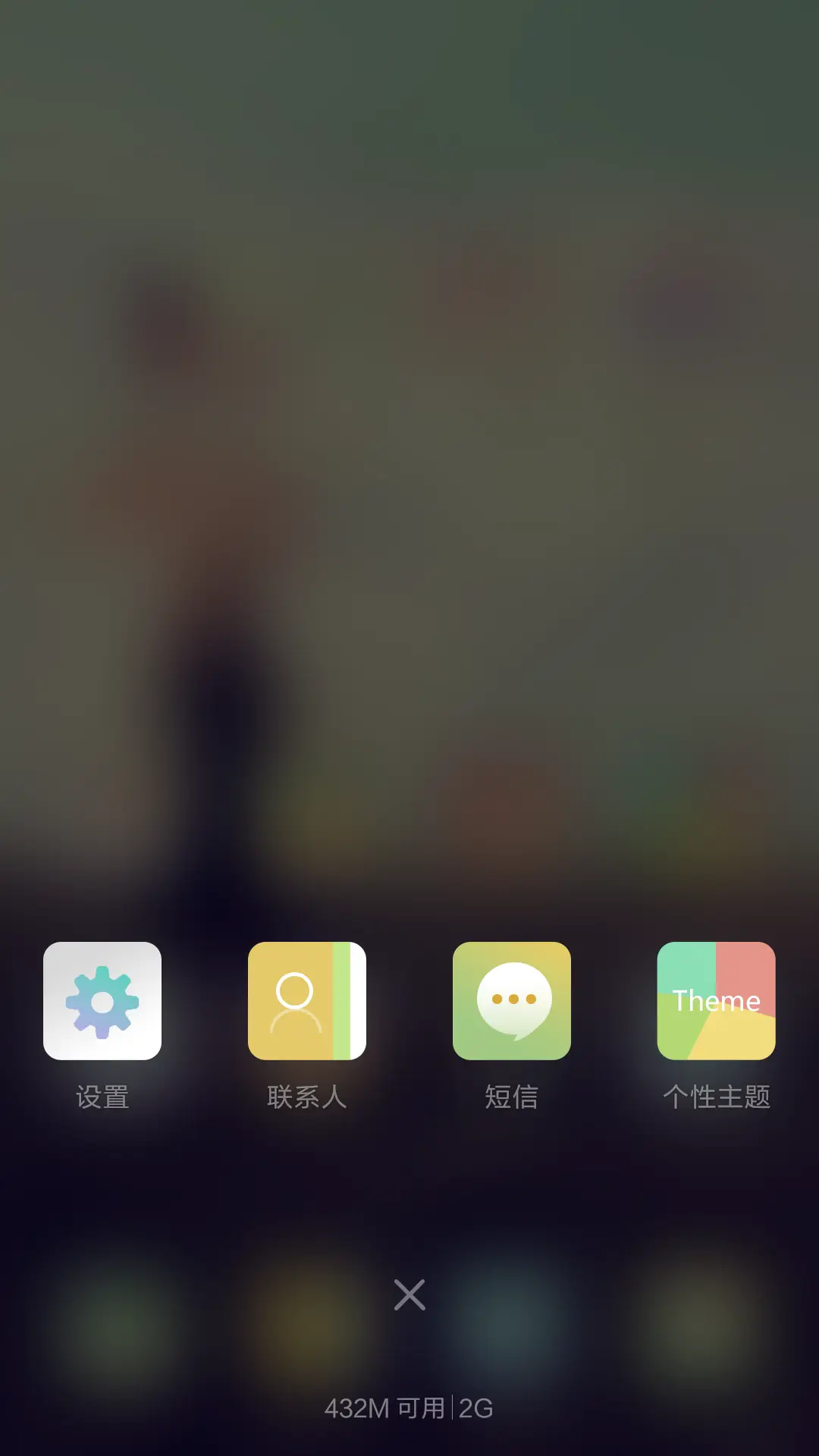Dismiss the editing view with the X button
This screenshot has width=819, height=1456.
(x=409, y=1295)
